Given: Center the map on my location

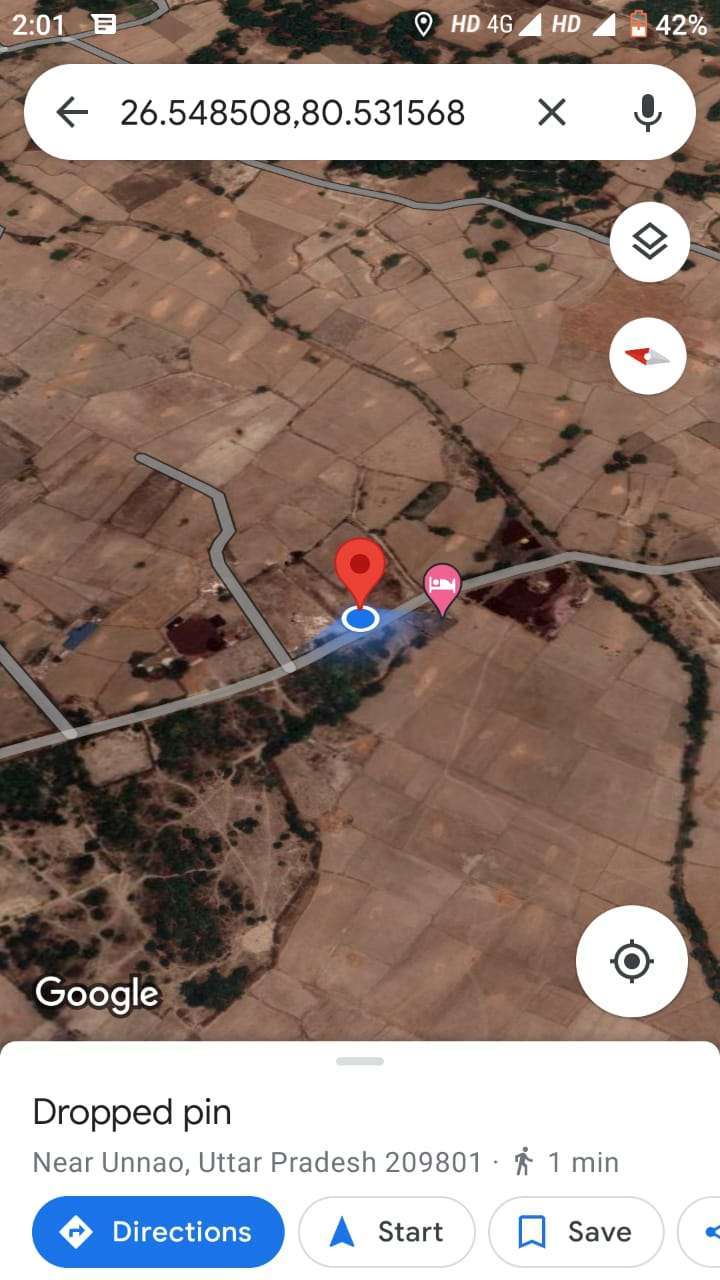Looking at the screenshot, I should [x=632, y=962].
